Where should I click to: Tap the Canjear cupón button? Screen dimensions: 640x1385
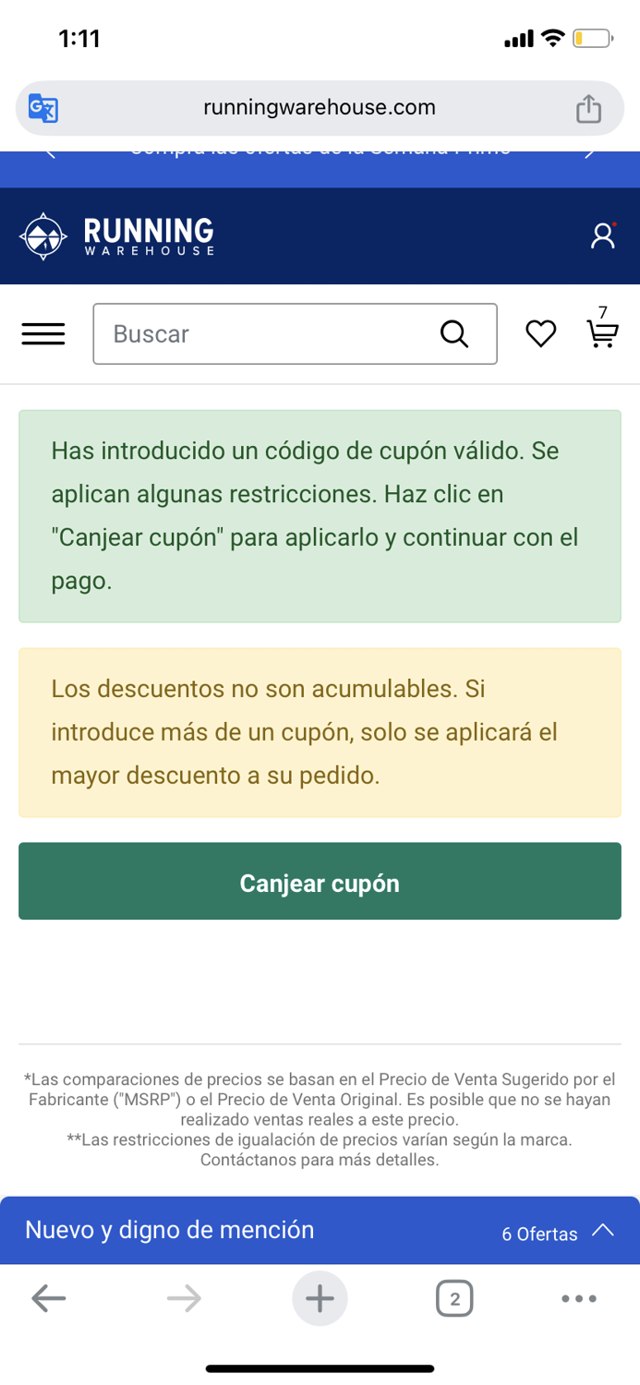click(x=320, y=882)
